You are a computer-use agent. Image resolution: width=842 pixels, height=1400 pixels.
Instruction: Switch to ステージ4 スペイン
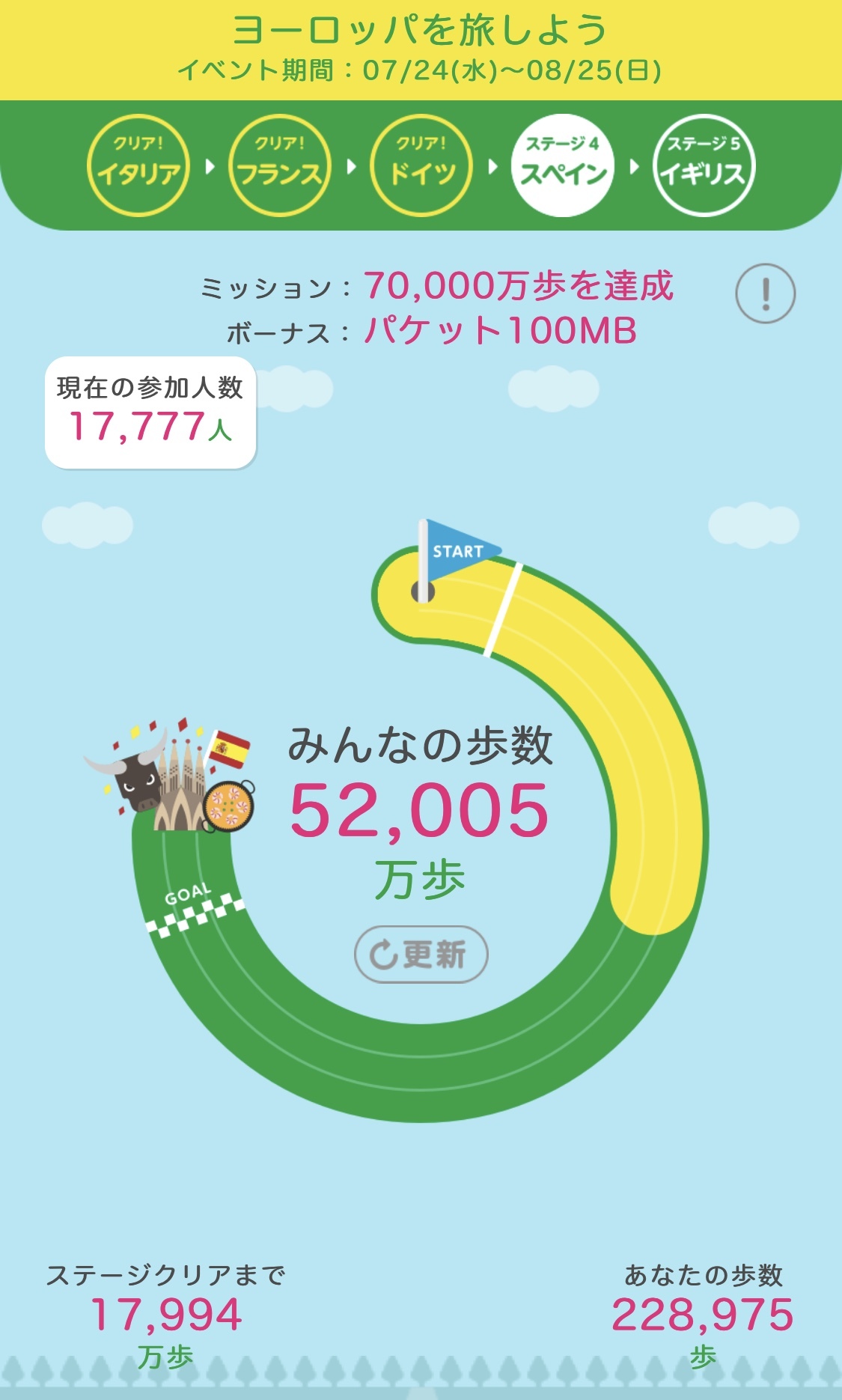point(562,165)
